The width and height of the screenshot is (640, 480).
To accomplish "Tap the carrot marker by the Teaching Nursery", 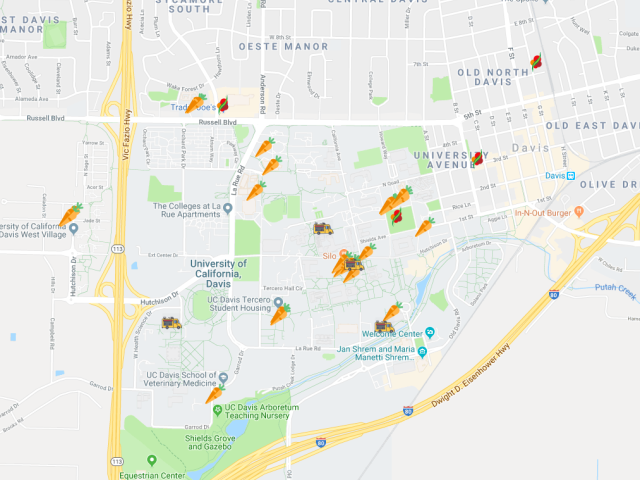I will pos(214,394).
